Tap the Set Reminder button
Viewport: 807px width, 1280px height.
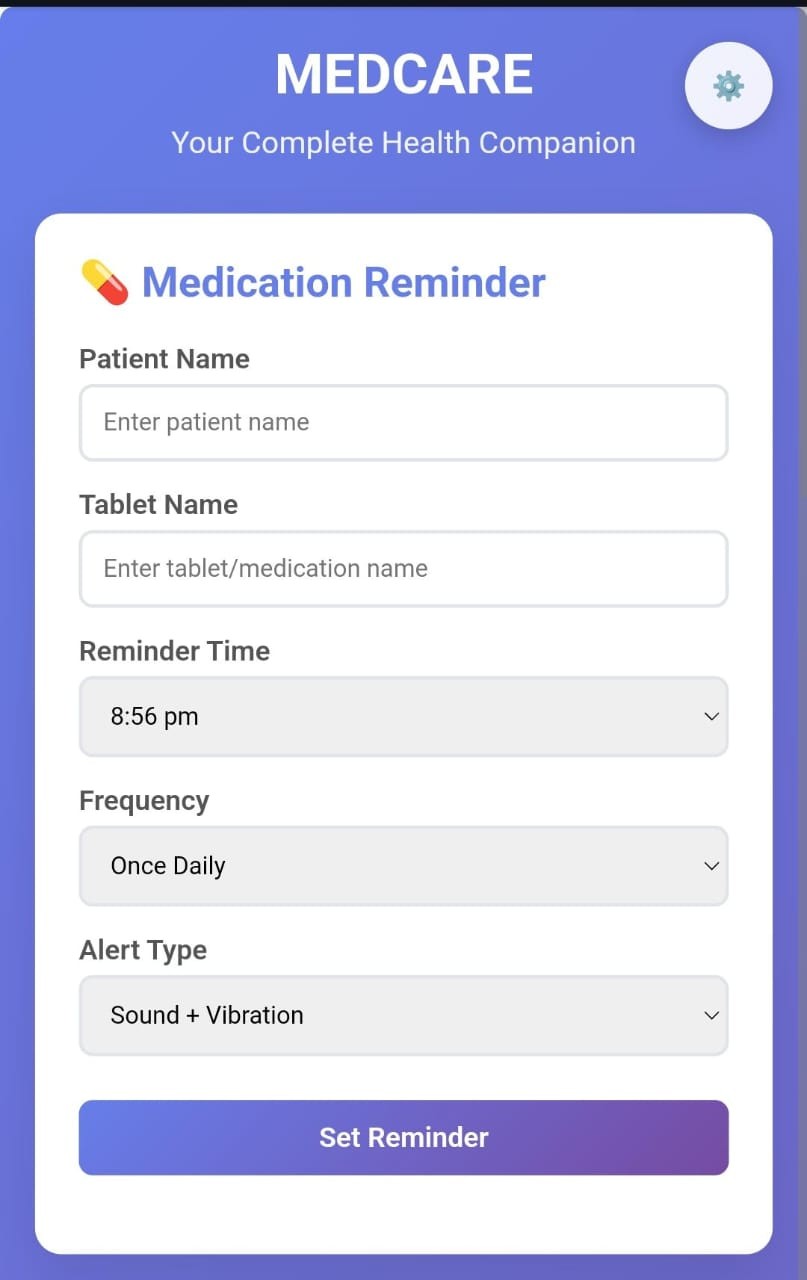point(403,1137)
